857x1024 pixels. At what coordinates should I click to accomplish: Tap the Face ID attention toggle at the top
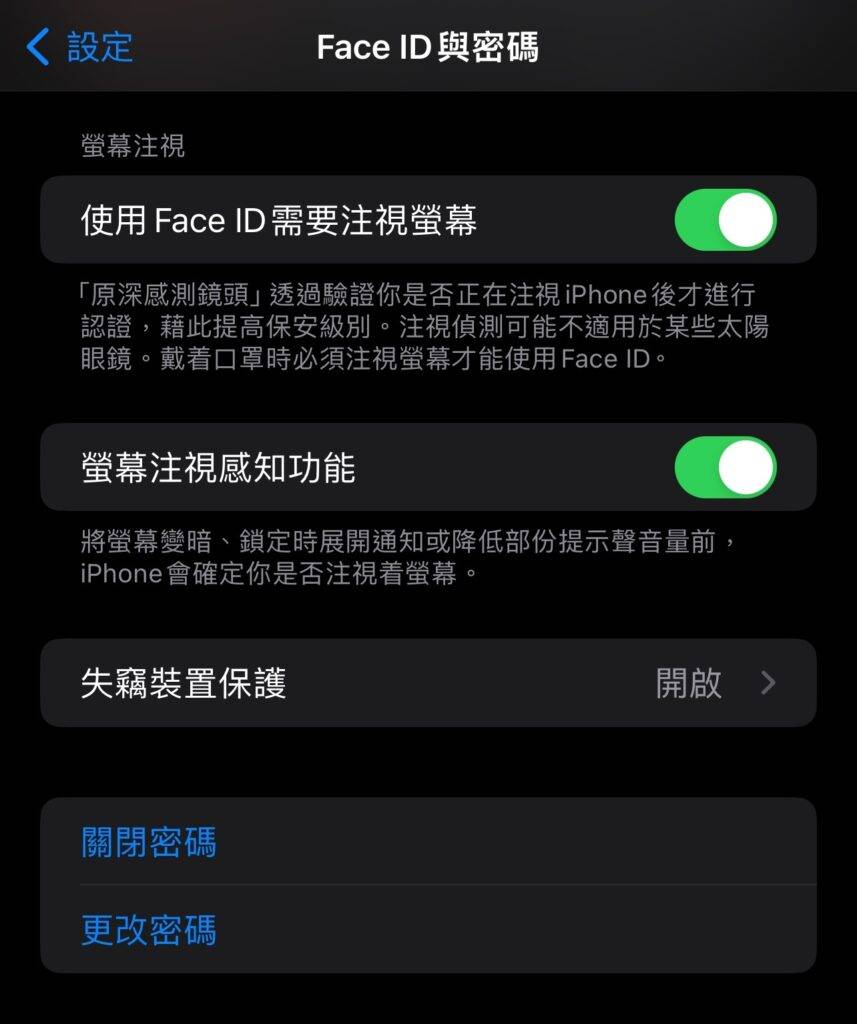pyautogui.click(x=727, y=219)
